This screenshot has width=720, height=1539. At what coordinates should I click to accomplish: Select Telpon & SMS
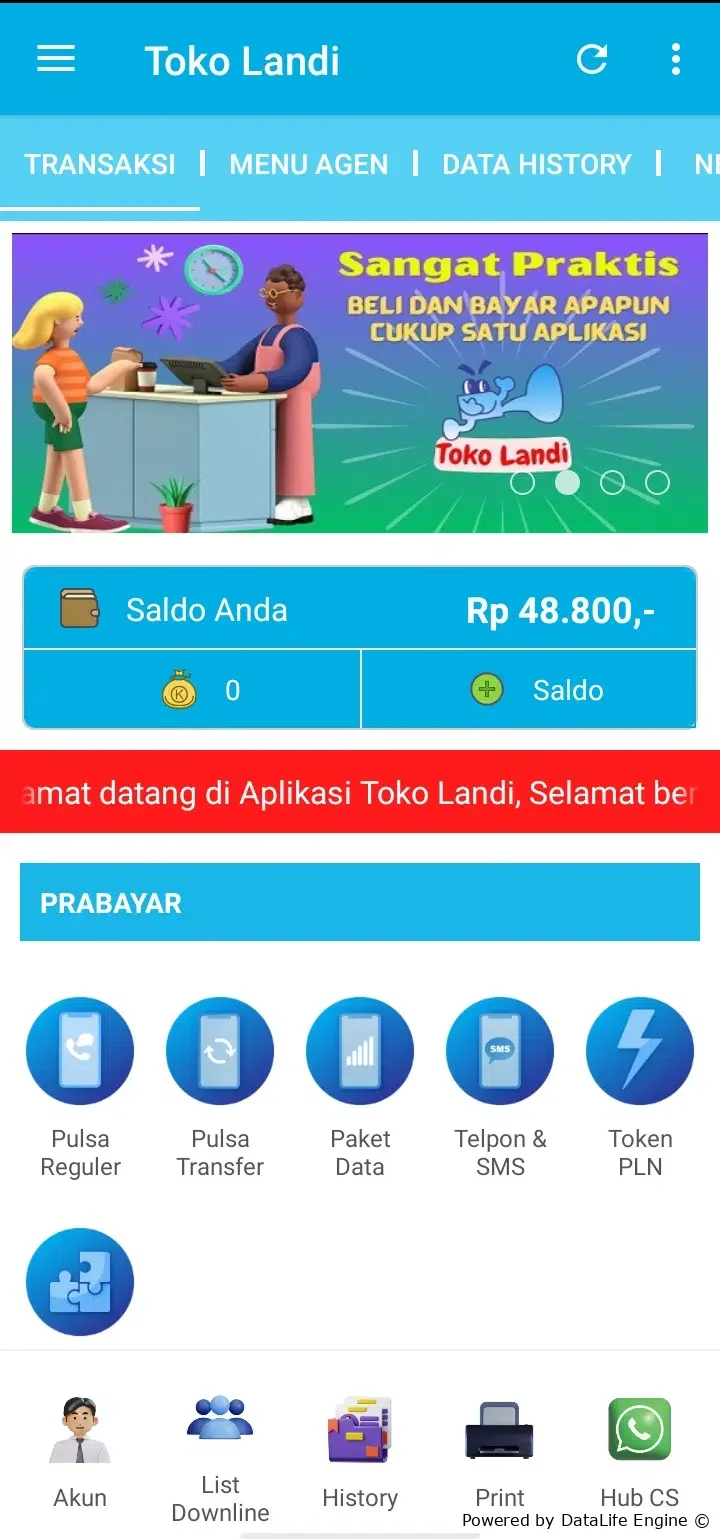point(500,1088)
